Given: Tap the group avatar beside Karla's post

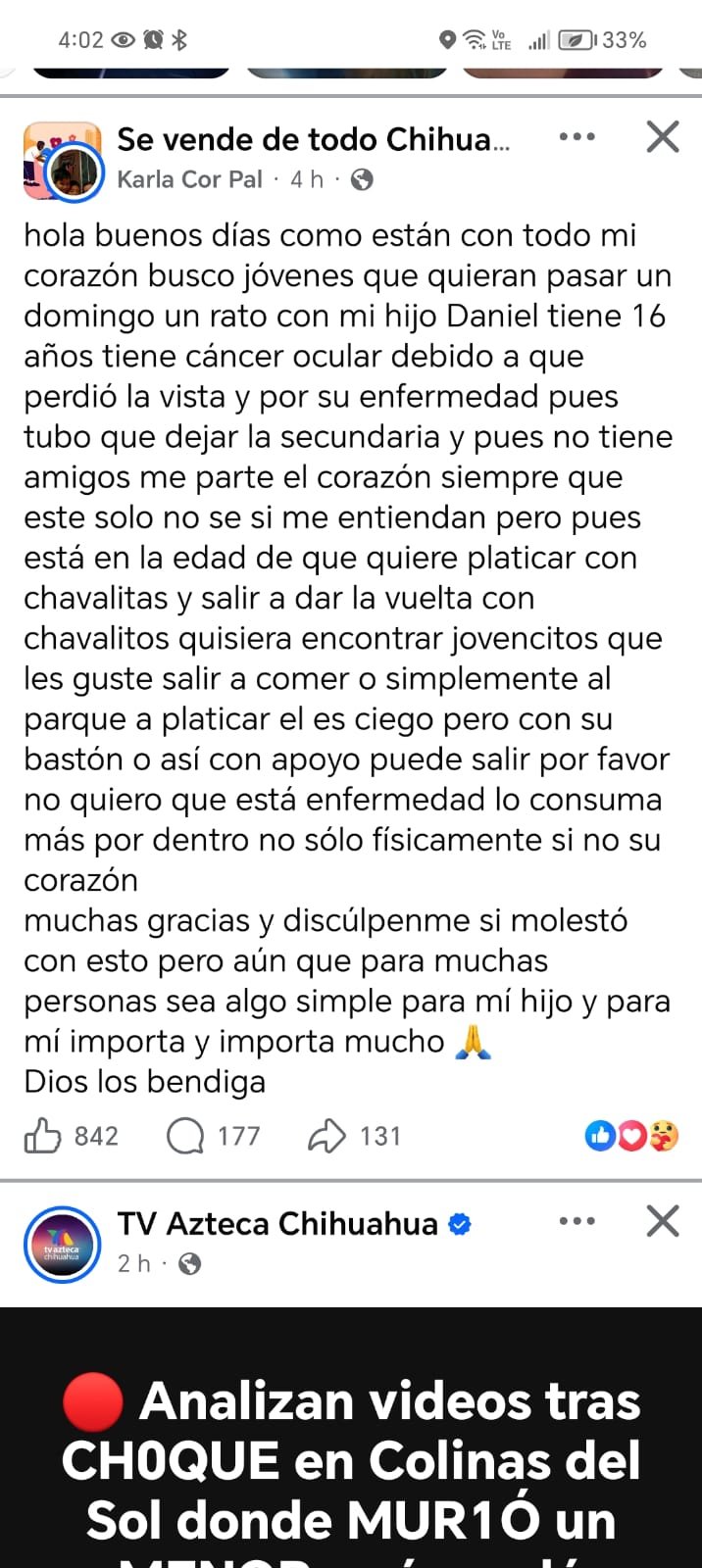Looking at the screenshot, I should 62,161.
